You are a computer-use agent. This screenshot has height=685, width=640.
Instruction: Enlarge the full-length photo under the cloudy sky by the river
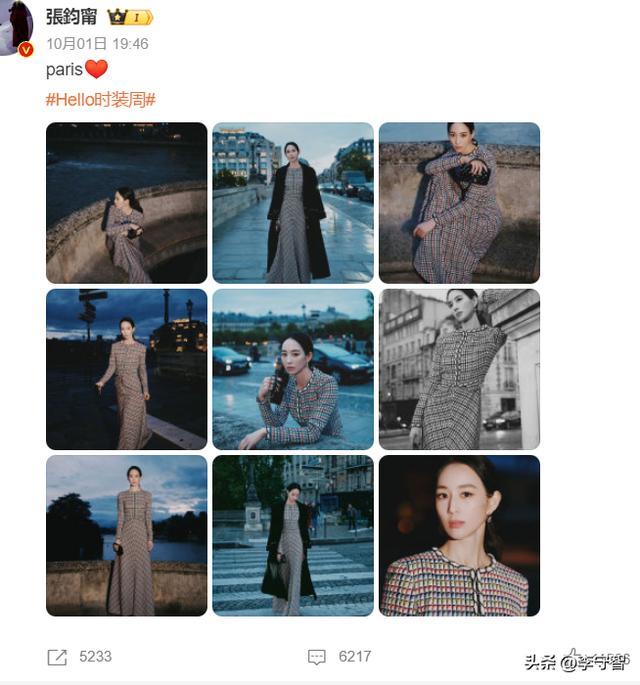[126, 535]
